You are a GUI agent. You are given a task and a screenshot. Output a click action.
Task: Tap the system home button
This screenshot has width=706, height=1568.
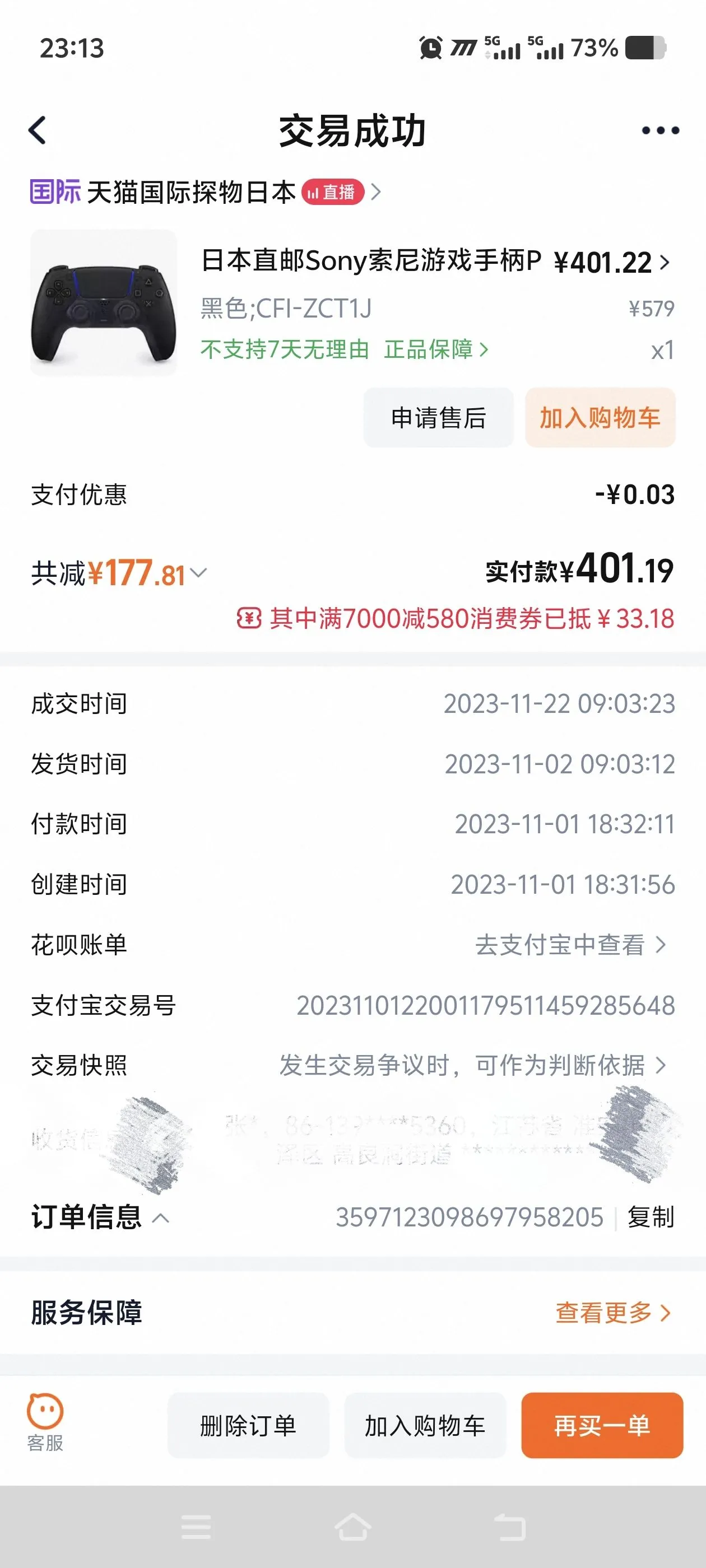[352, 1527]
